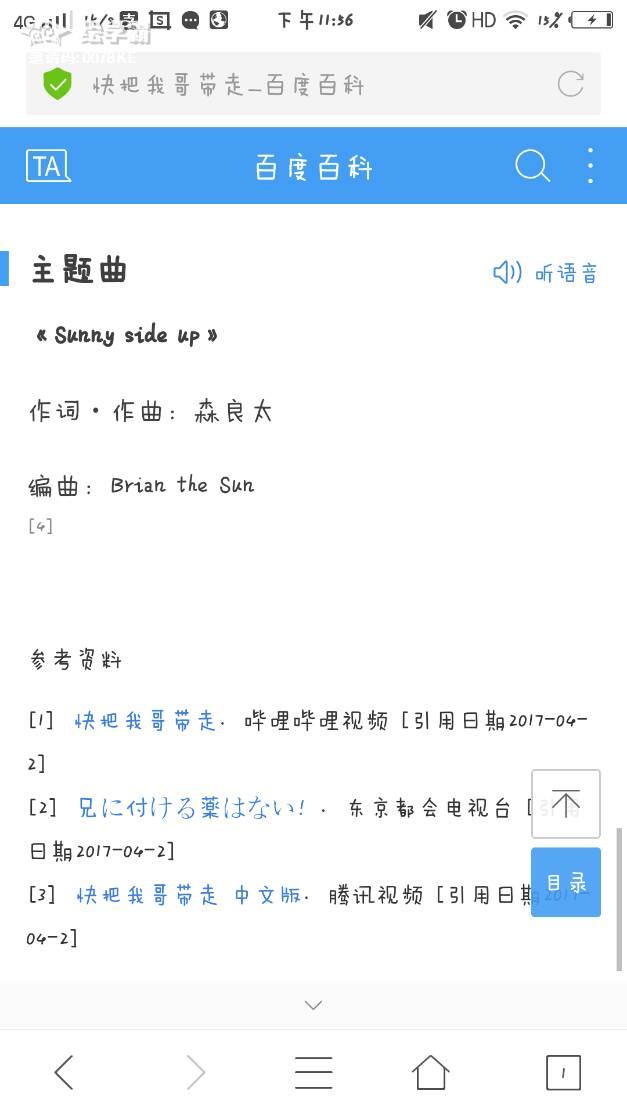Open the 快把我哥带走 中文版 reference link
The width and height of the screenshot is (627, 1116).
point(189,895)
